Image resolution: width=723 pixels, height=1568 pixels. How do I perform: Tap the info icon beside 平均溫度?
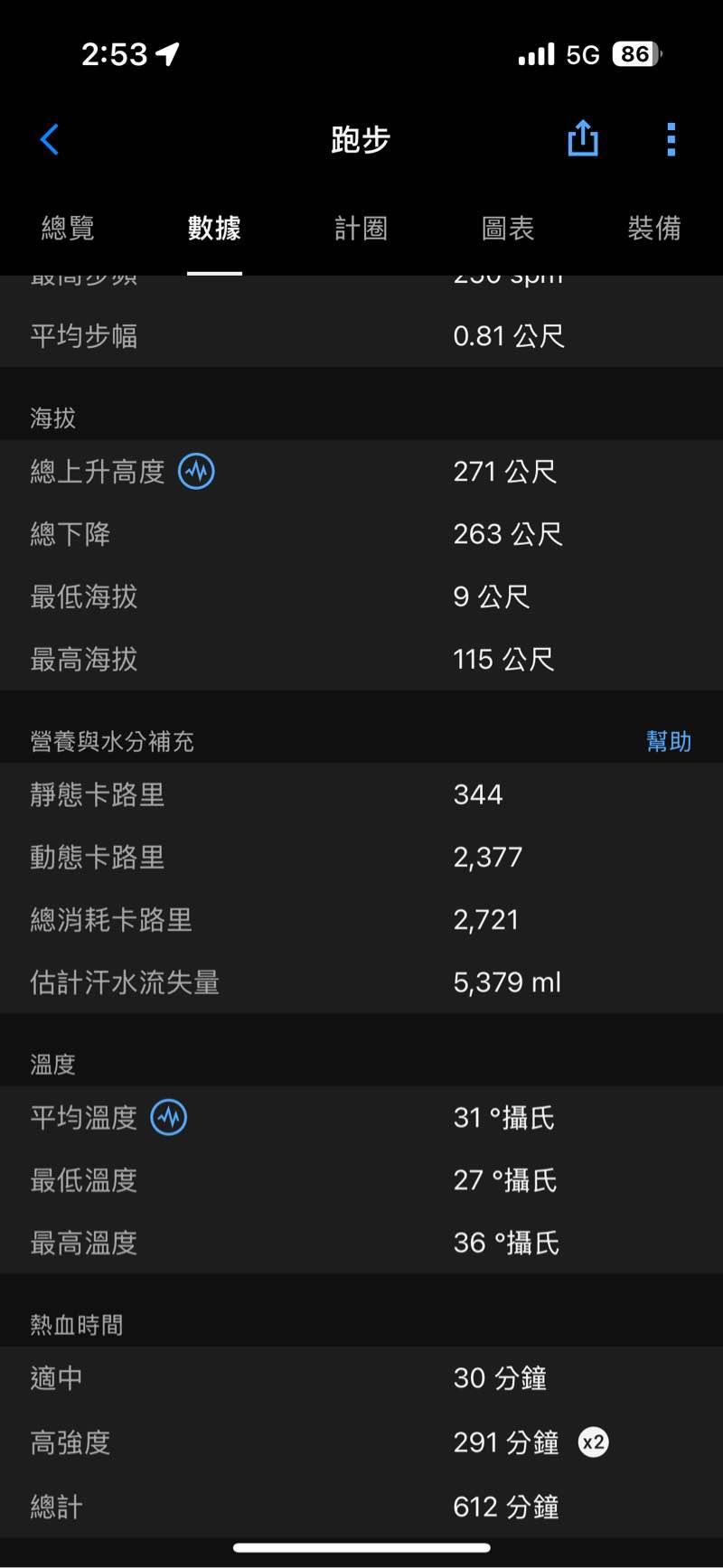(x=169, y=1118)
